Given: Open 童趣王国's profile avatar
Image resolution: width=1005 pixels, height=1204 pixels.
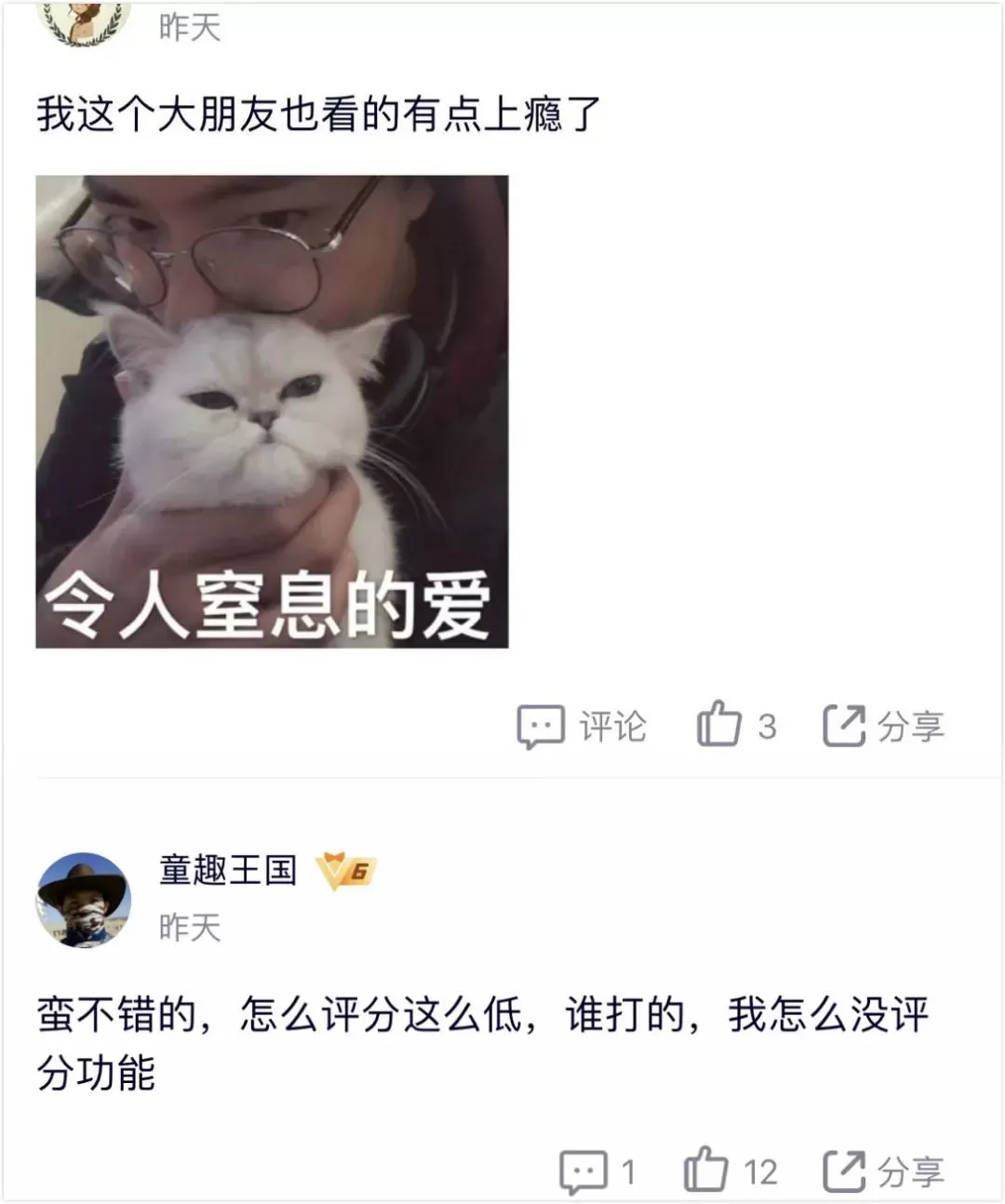Looking at the screenshot, I should coord(84,900).
